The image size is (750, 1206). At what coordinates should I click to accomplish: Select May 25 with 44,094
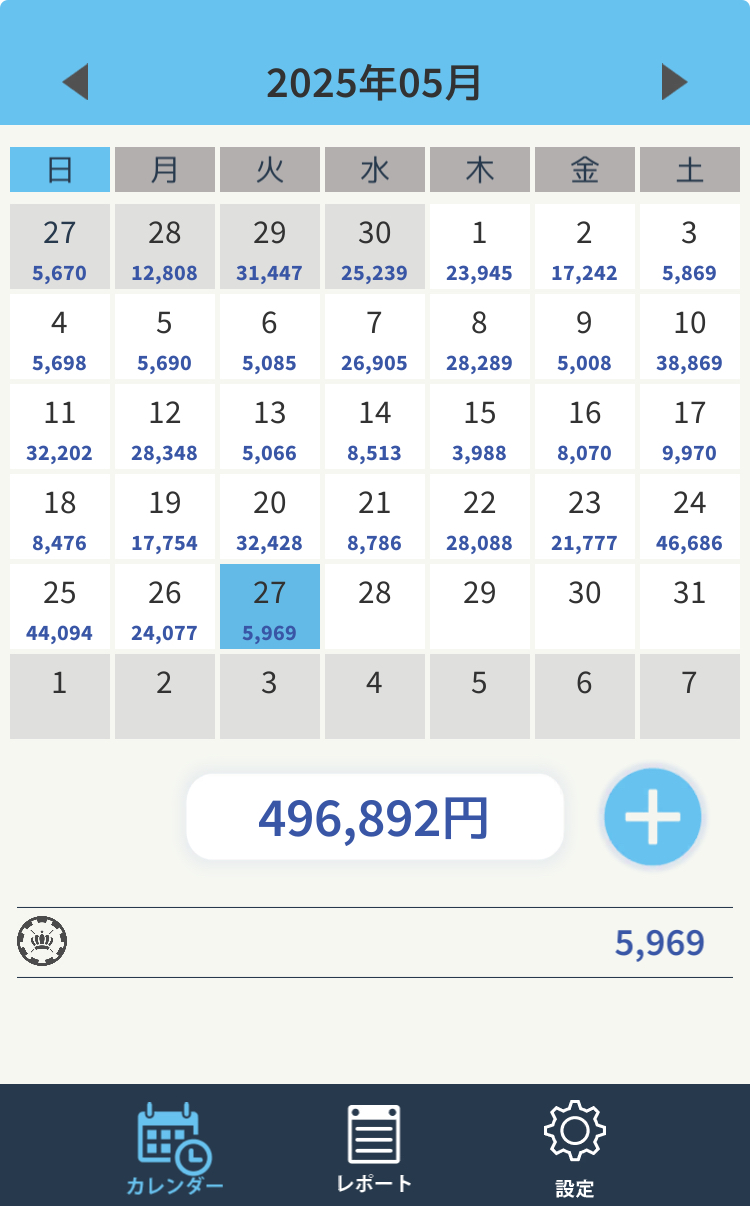tap(60, 607)
